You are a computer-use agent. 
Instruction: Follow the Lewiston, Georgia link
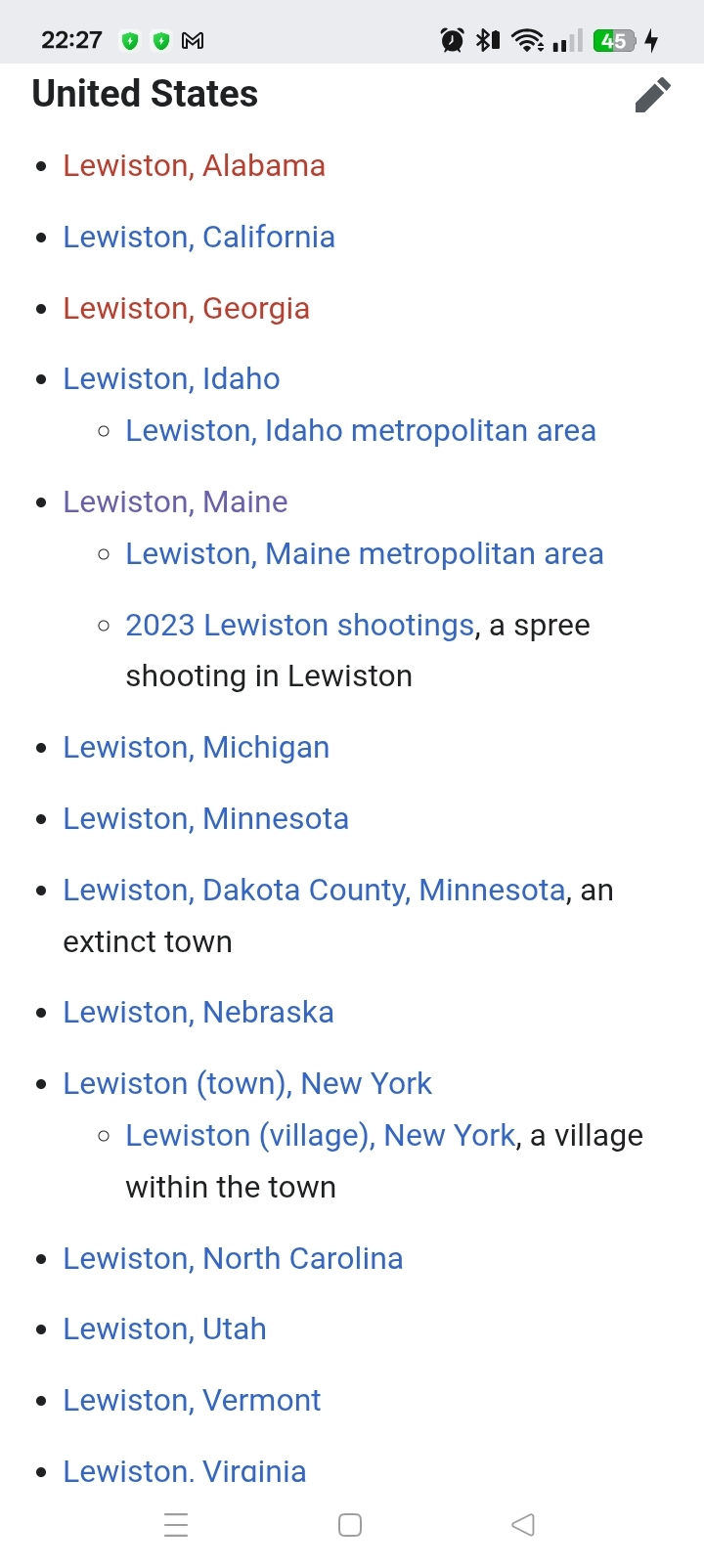(x=186, y=309)
